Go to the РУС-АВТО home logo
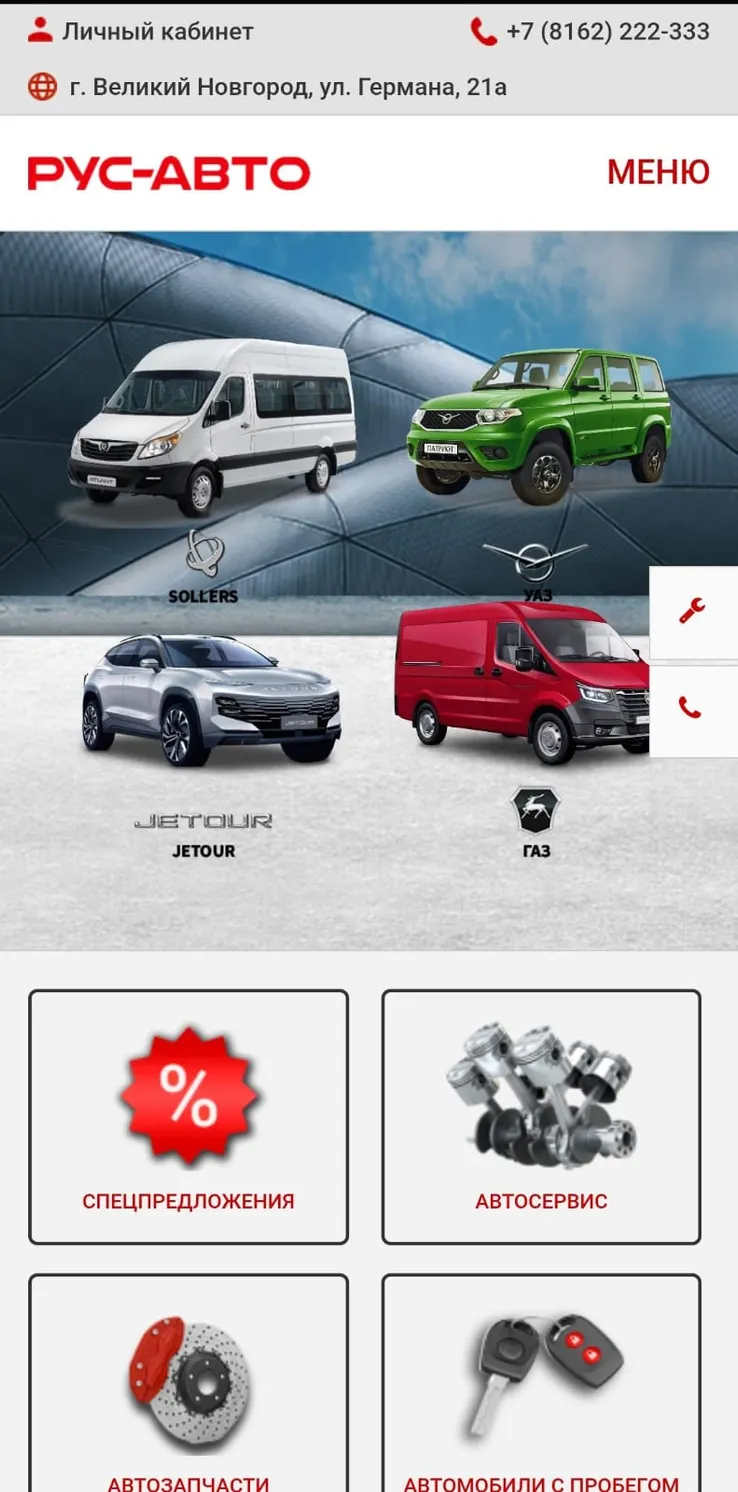 point(168,173)
